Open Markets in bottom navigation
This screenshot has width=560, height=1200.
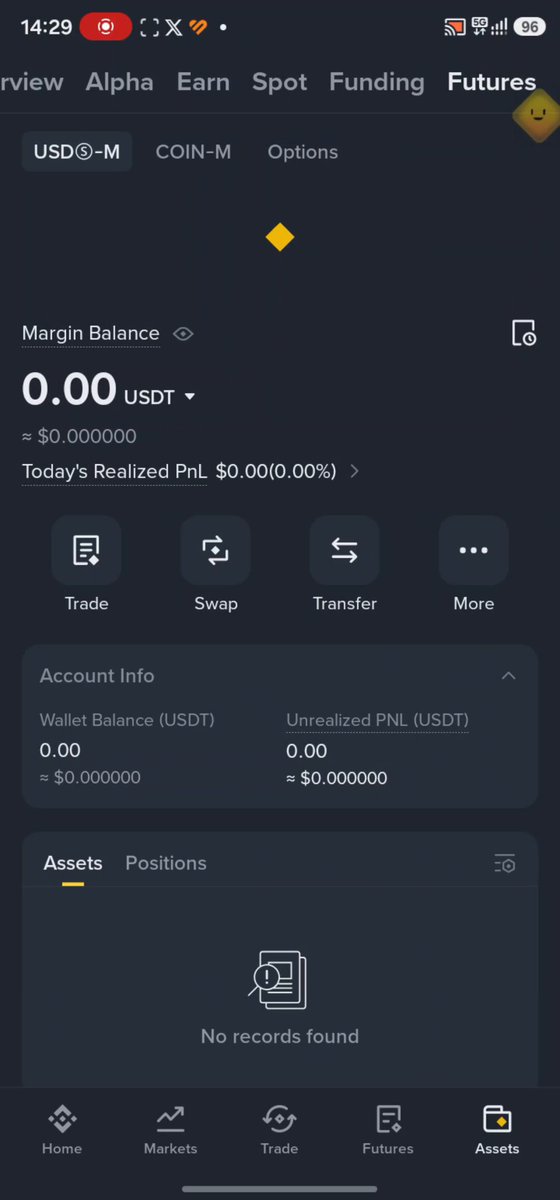pos(170,1130)
